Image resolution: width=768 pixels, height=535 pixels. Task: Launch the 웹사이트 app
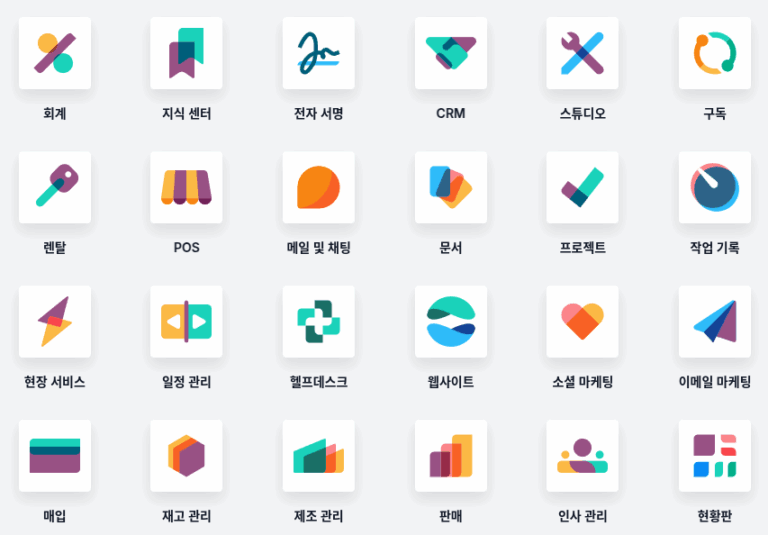pos(451,321)
